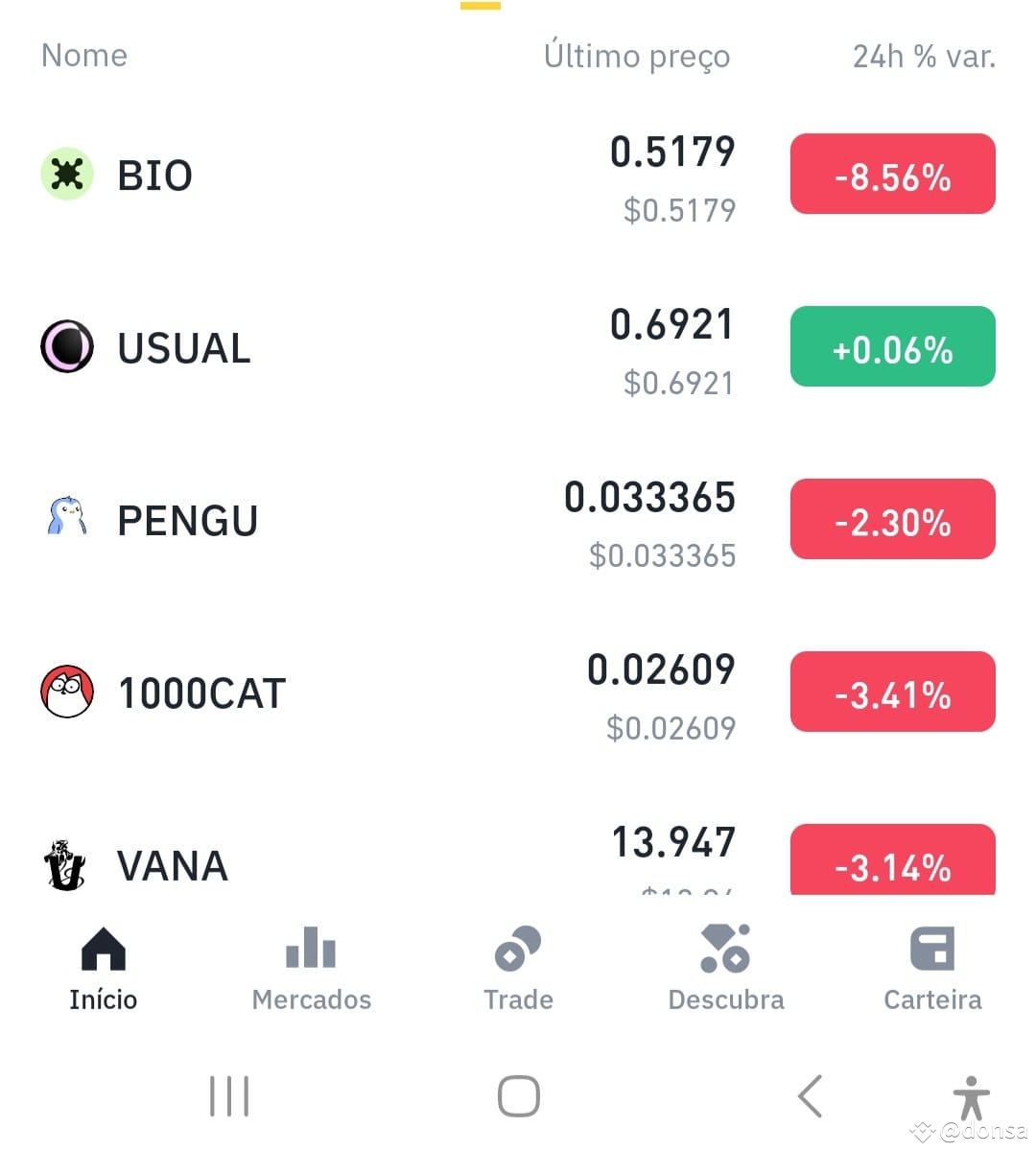Tap the VANA token icon
Viewport: 1036px width, 1152px height.
(x=66, y=864)
